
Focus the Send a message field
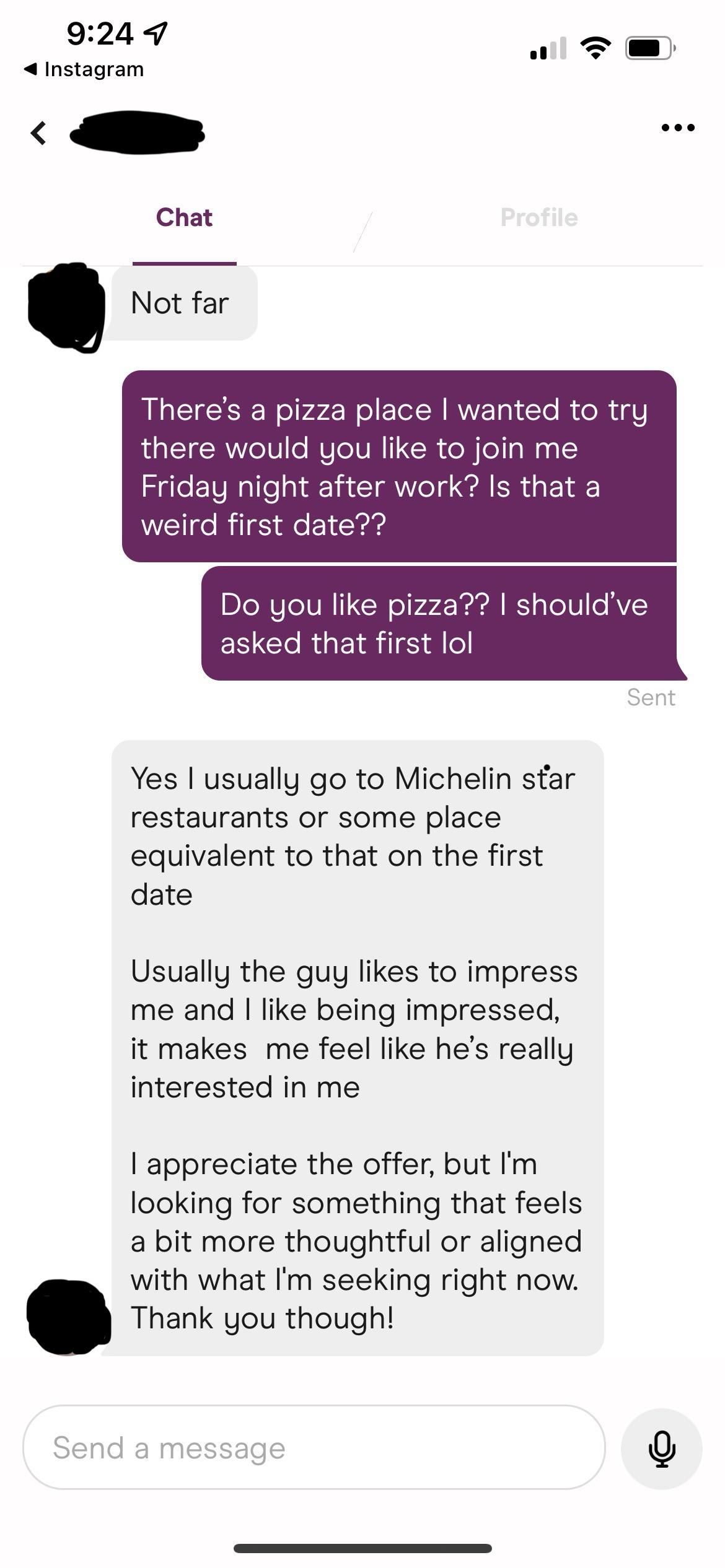[314, 1448]
